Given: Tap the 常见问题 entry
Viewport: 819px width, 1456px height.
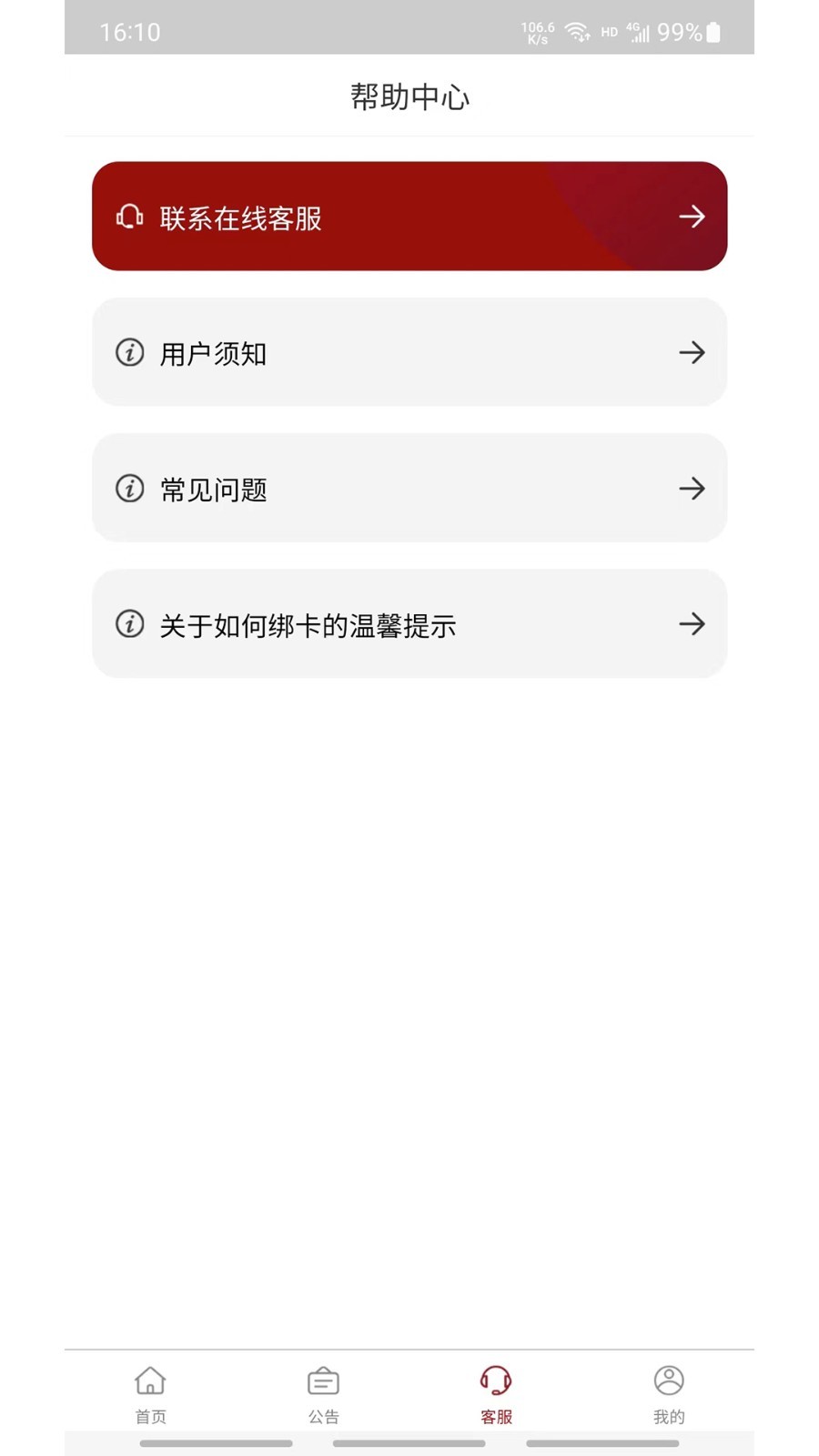Looking at the screenshot, I should 409,489.
